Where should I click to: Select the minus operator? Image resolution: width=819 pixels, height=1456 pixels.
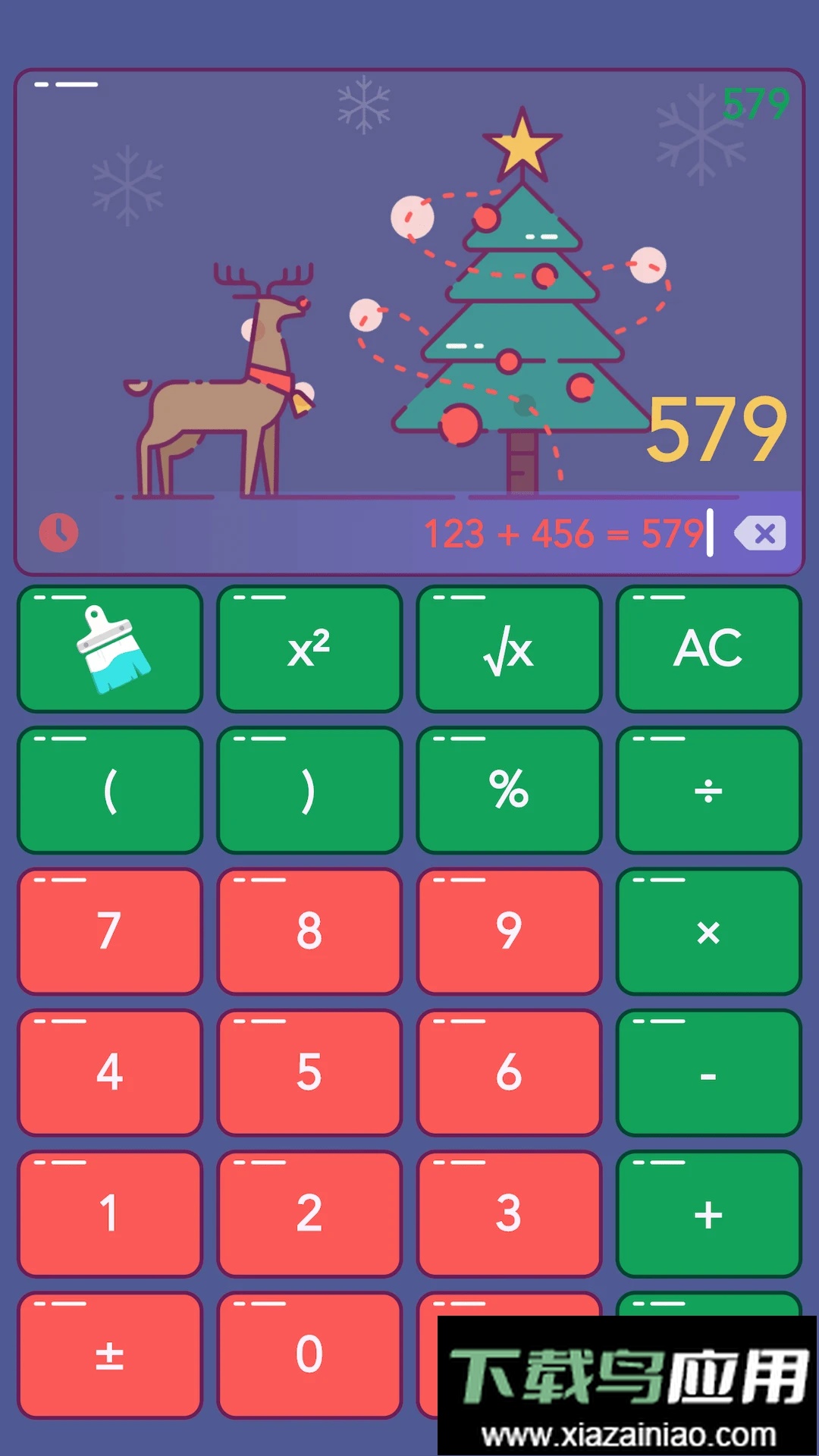coord(708,1072)
